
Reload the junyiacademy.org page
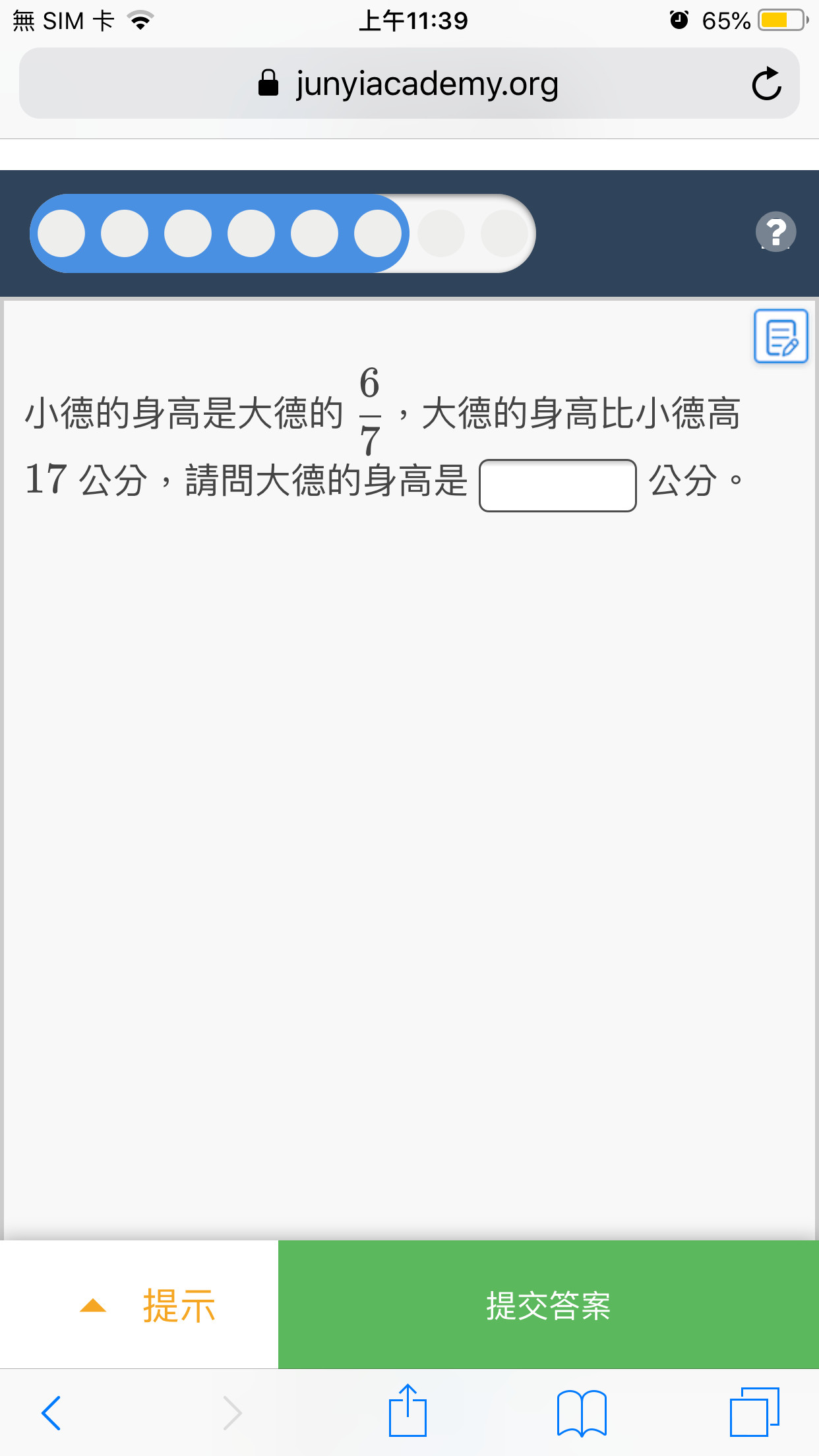[766, 84]
